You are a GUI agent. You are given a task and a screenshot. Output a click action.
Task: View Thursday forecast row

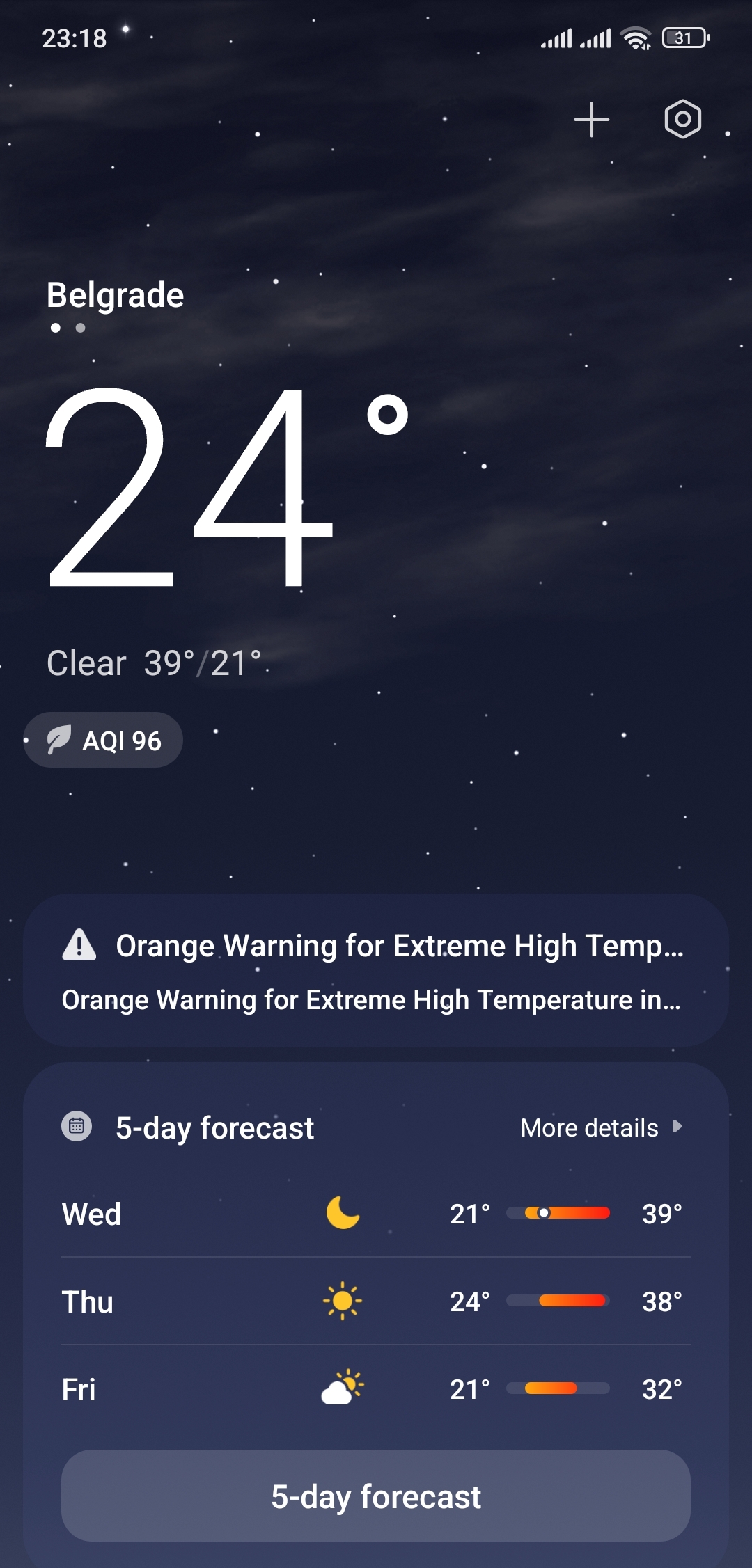click(x=376, y=1301)
